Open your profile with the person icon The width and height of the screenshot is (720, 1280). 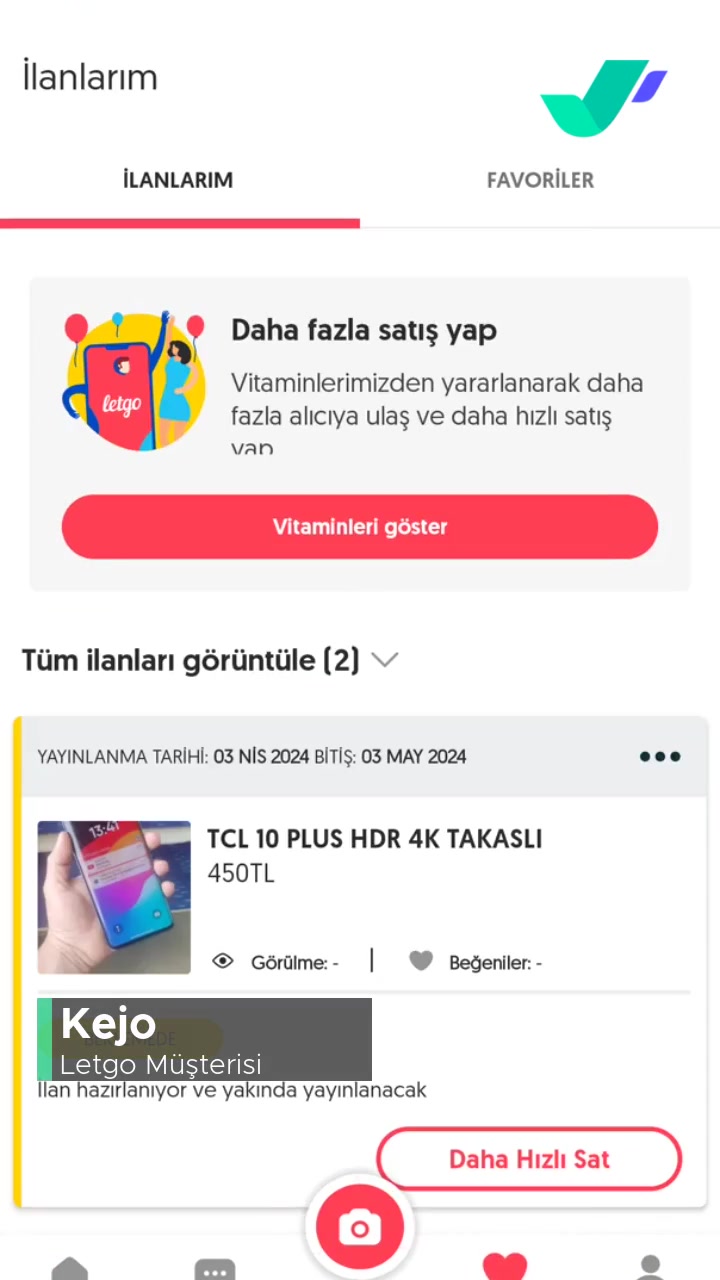[650, 1268]
